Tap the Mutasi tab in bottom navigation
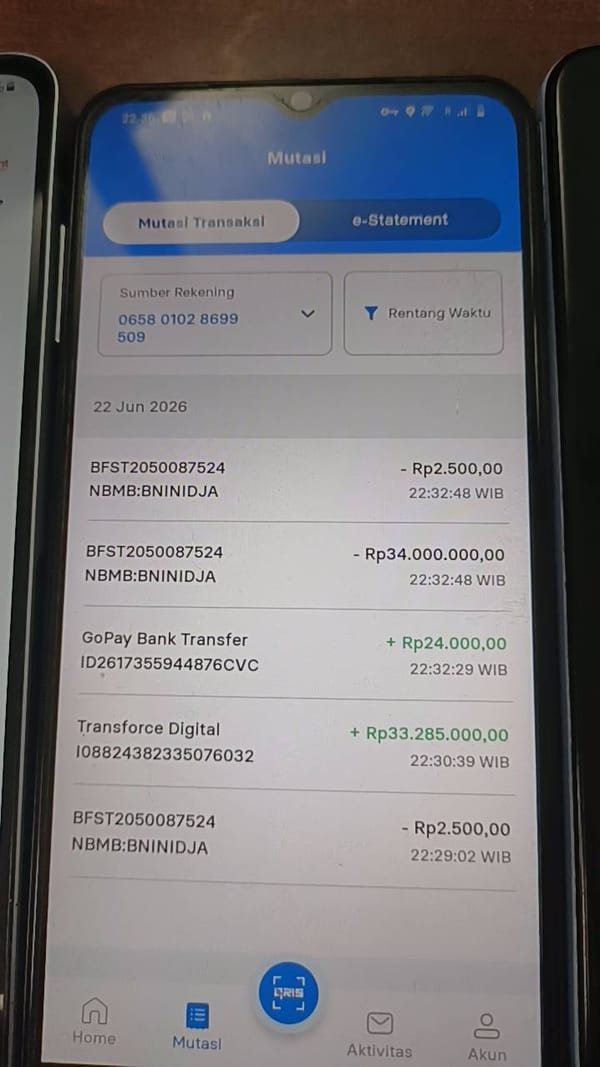The width and height of the screenshot is (600, 1067). point(197,1027)
